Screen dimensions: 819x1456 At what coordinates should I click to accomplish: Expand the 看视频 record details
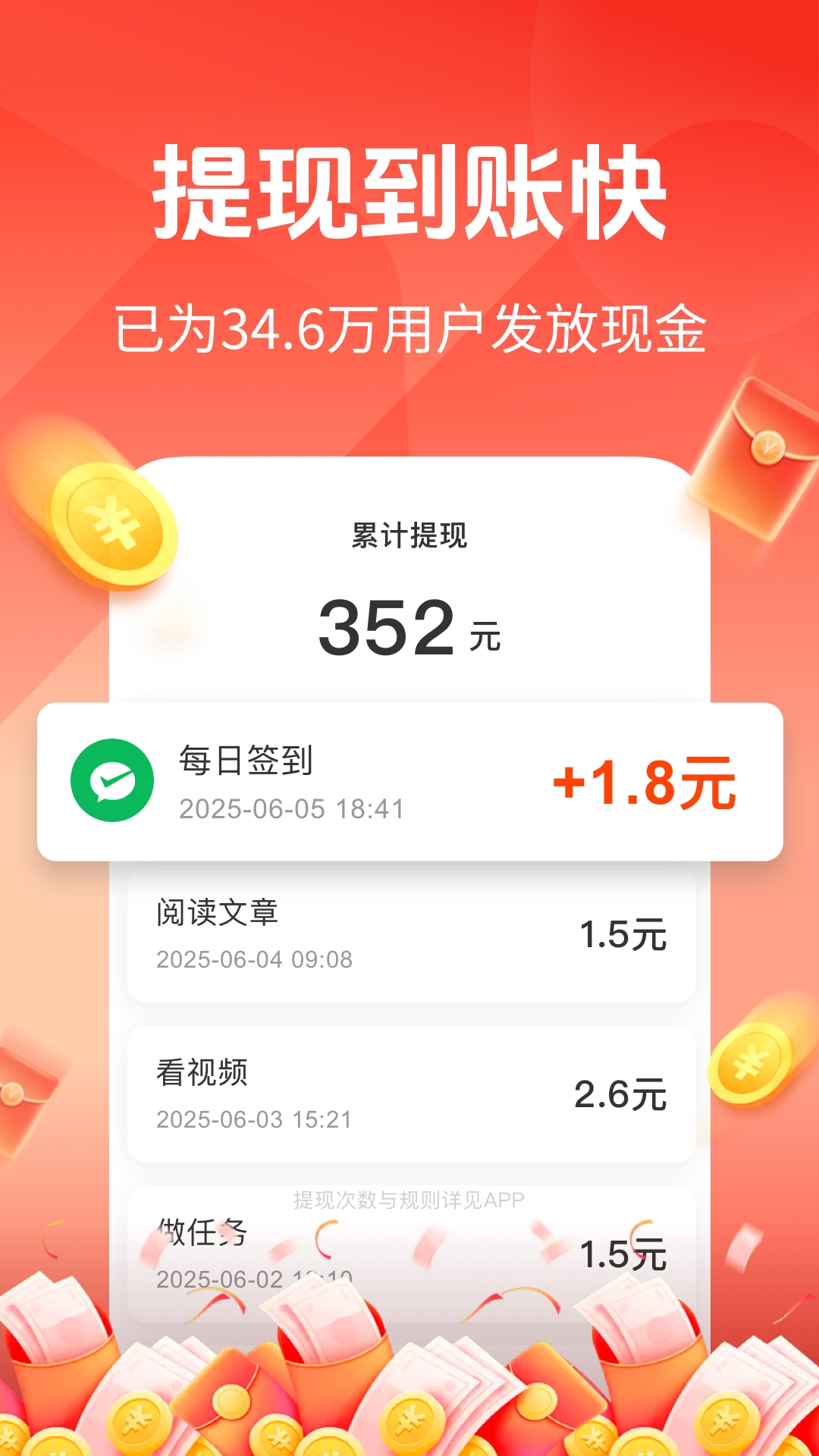click(x=409, y=1092)
